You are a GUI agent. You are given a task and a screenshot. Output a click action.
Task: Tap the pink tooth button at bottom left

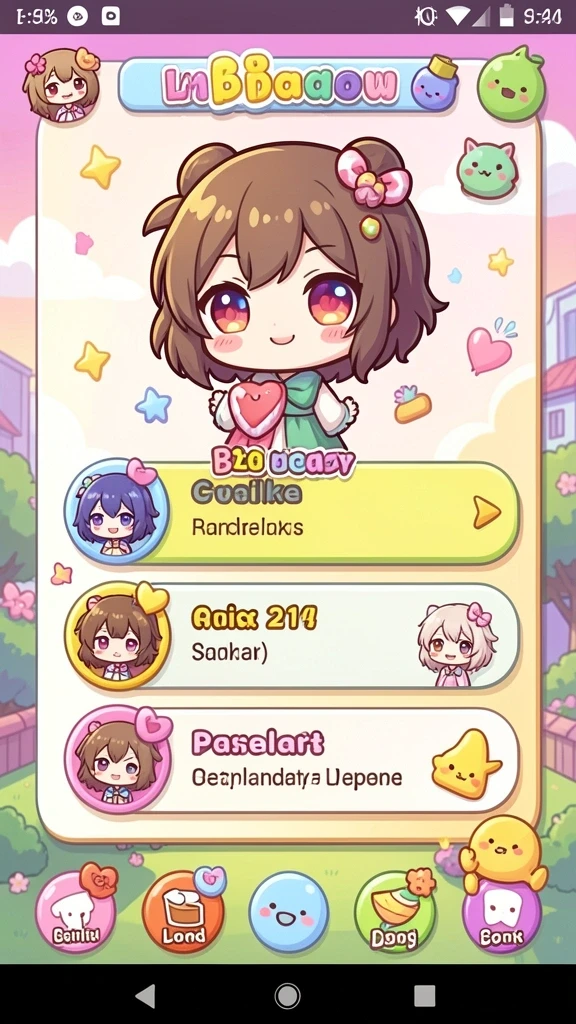[76, 912]
